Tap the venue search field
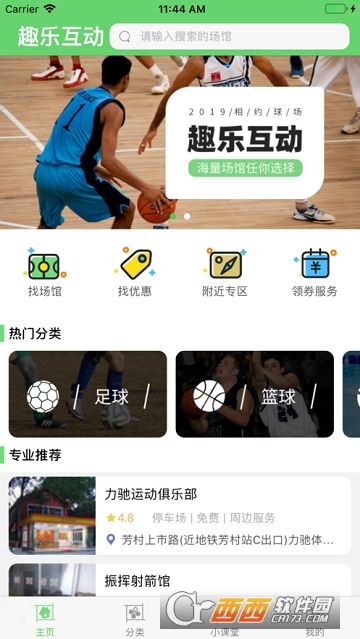This screenshot has width=360, height=639. click(230, 37)
